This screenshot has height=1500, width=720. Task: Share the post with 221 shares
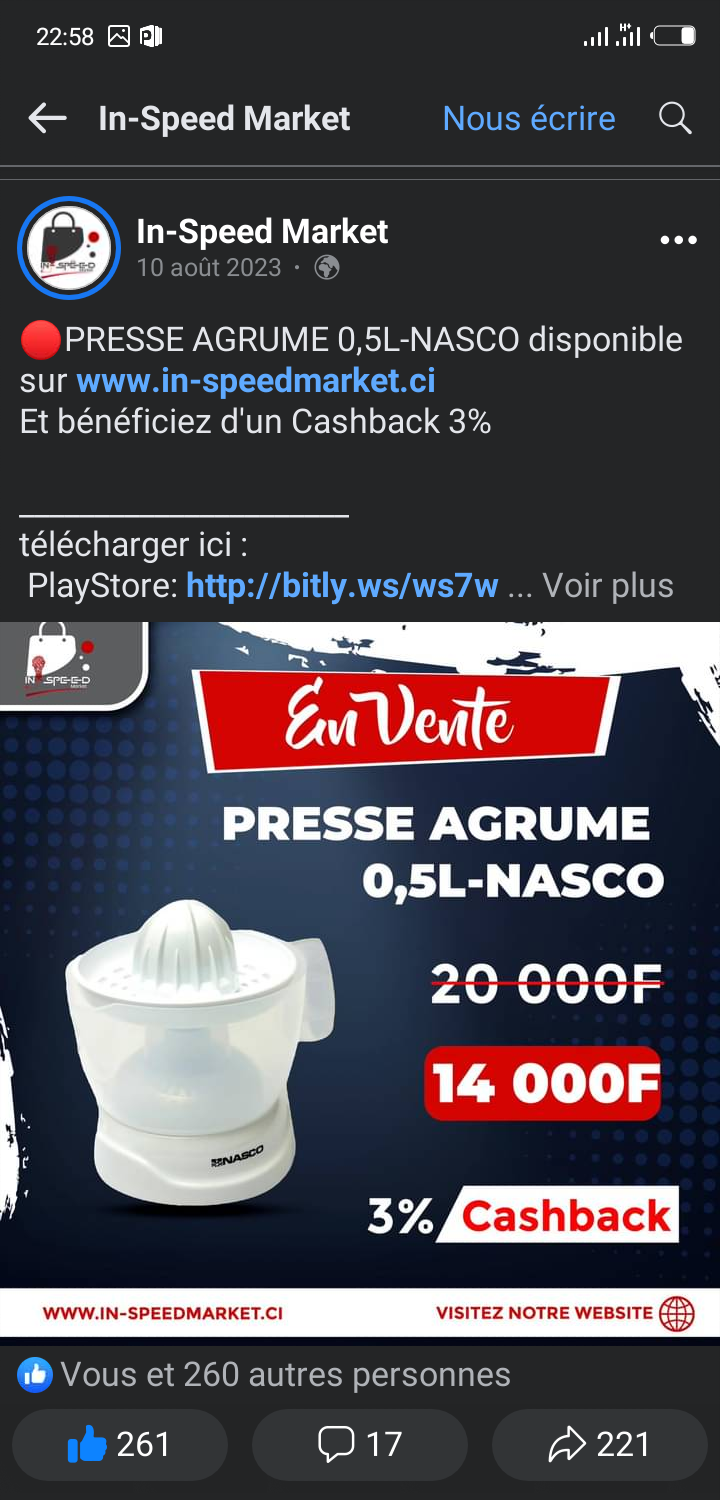pyautogui.click(x=600, y=1444)
